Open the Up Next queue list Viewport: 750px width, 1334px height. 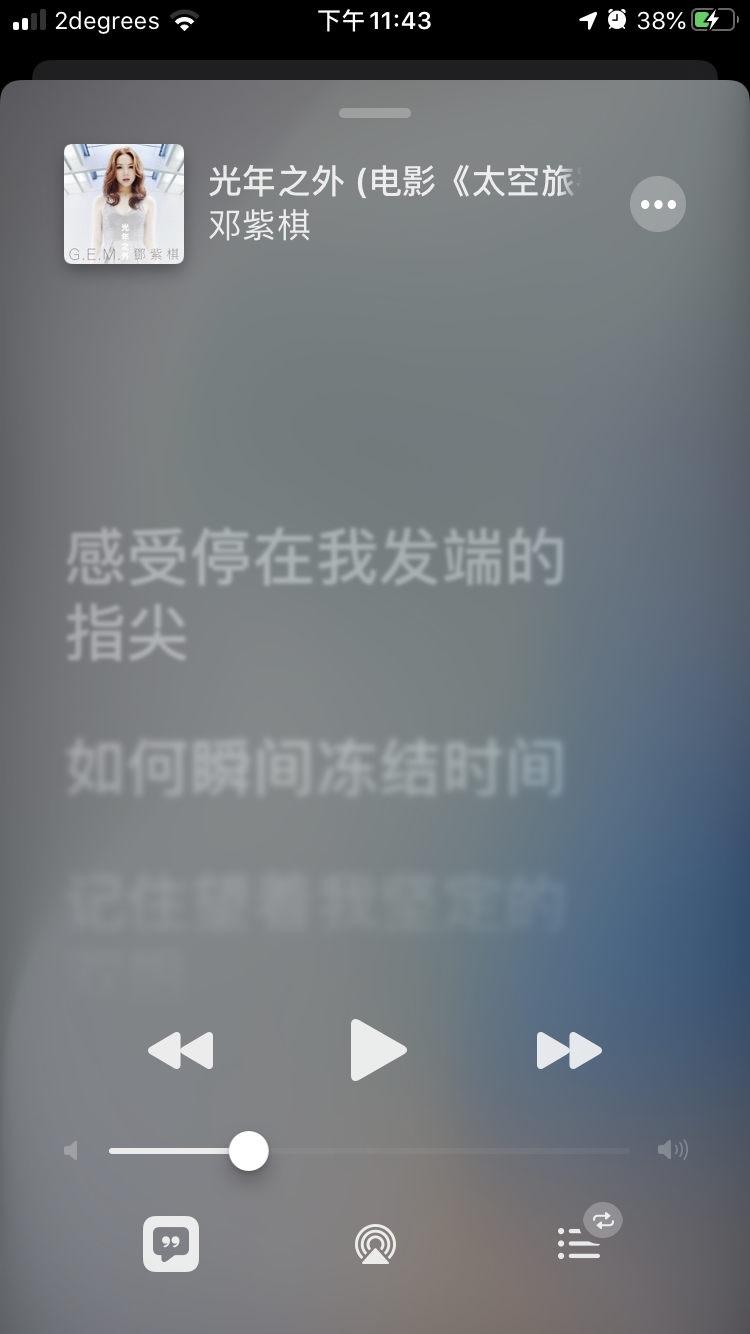(x=580, y=1242)
